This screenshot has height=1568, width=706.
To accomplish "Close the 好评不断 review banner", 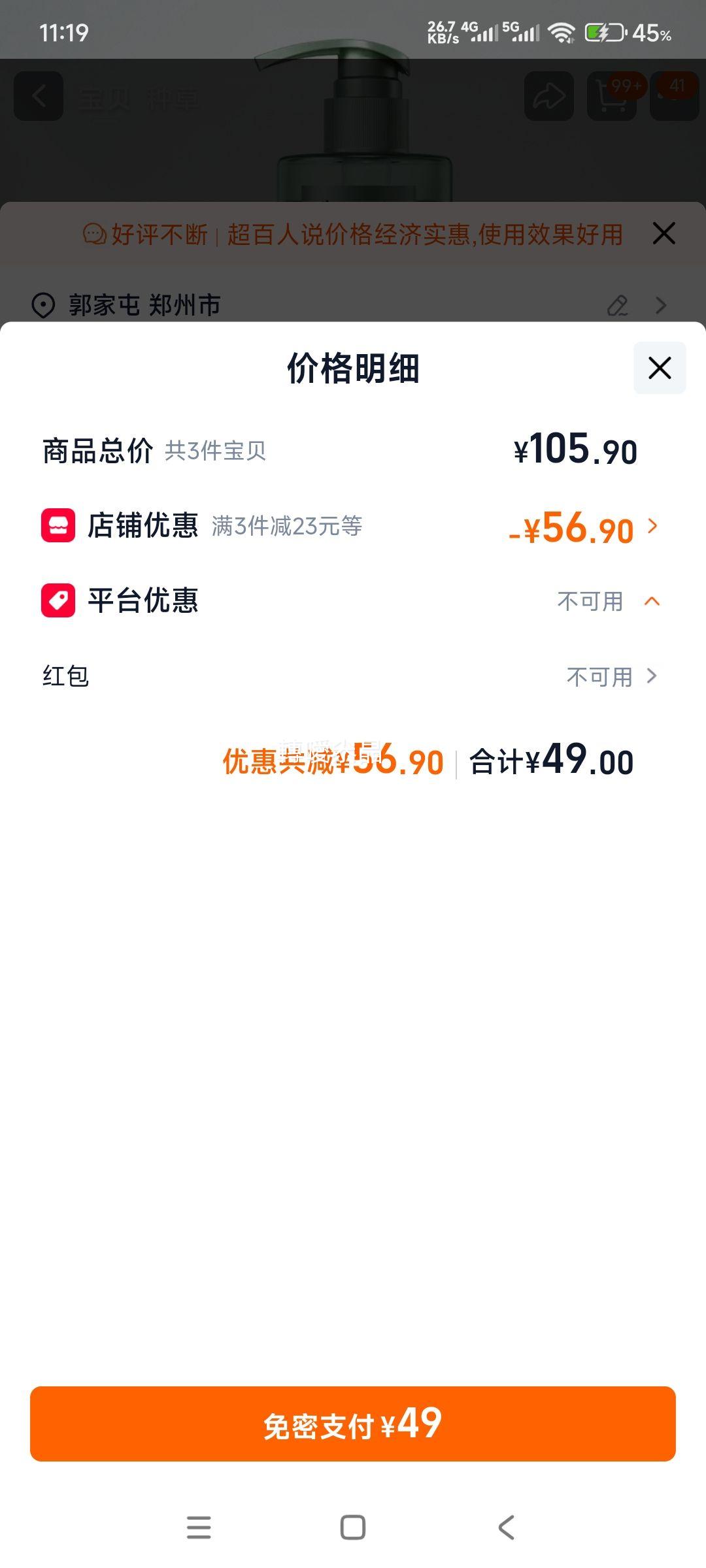I will click(664, 233).
